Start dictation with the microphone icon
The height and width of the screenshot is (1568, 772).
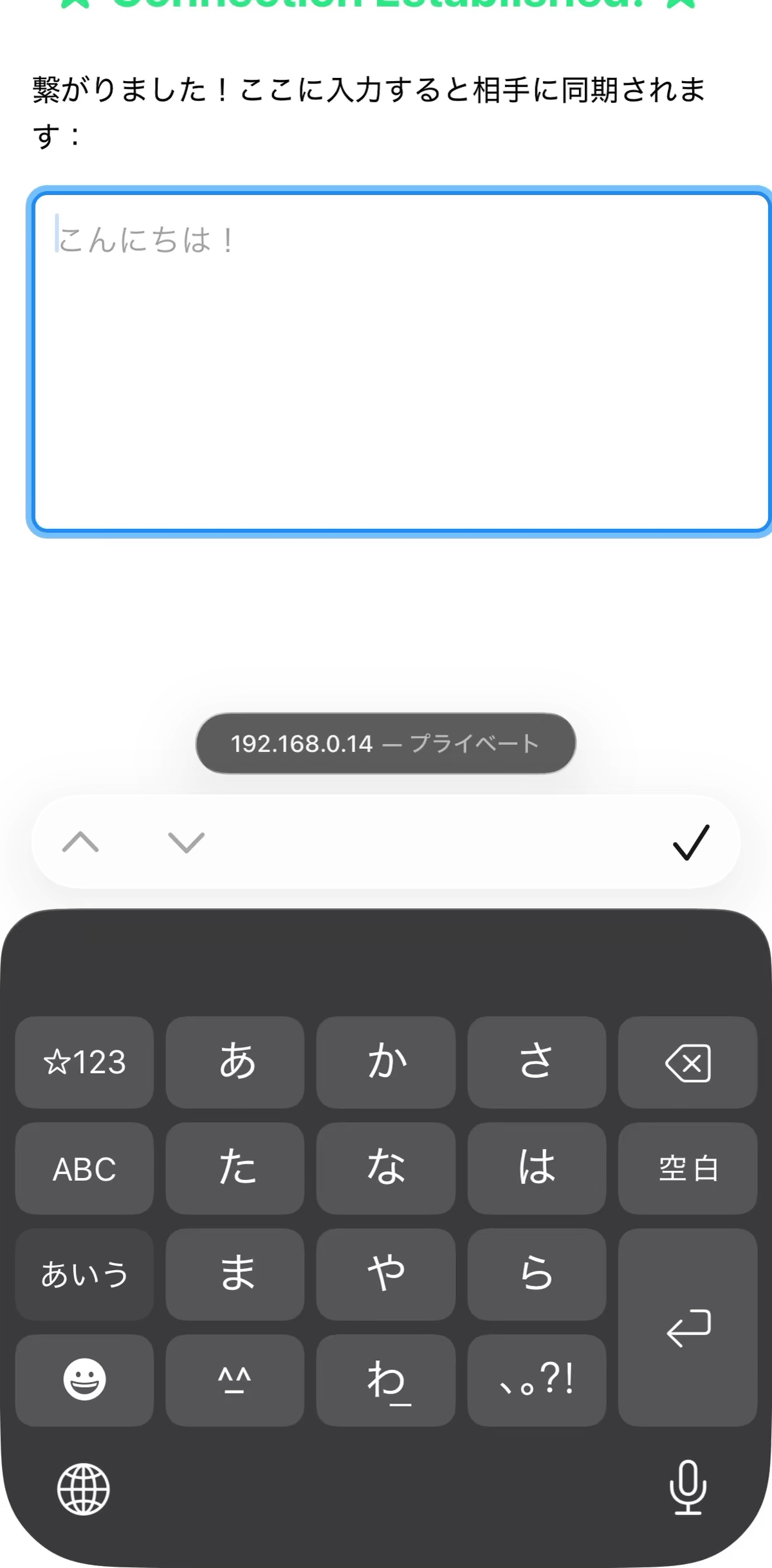688,1489
